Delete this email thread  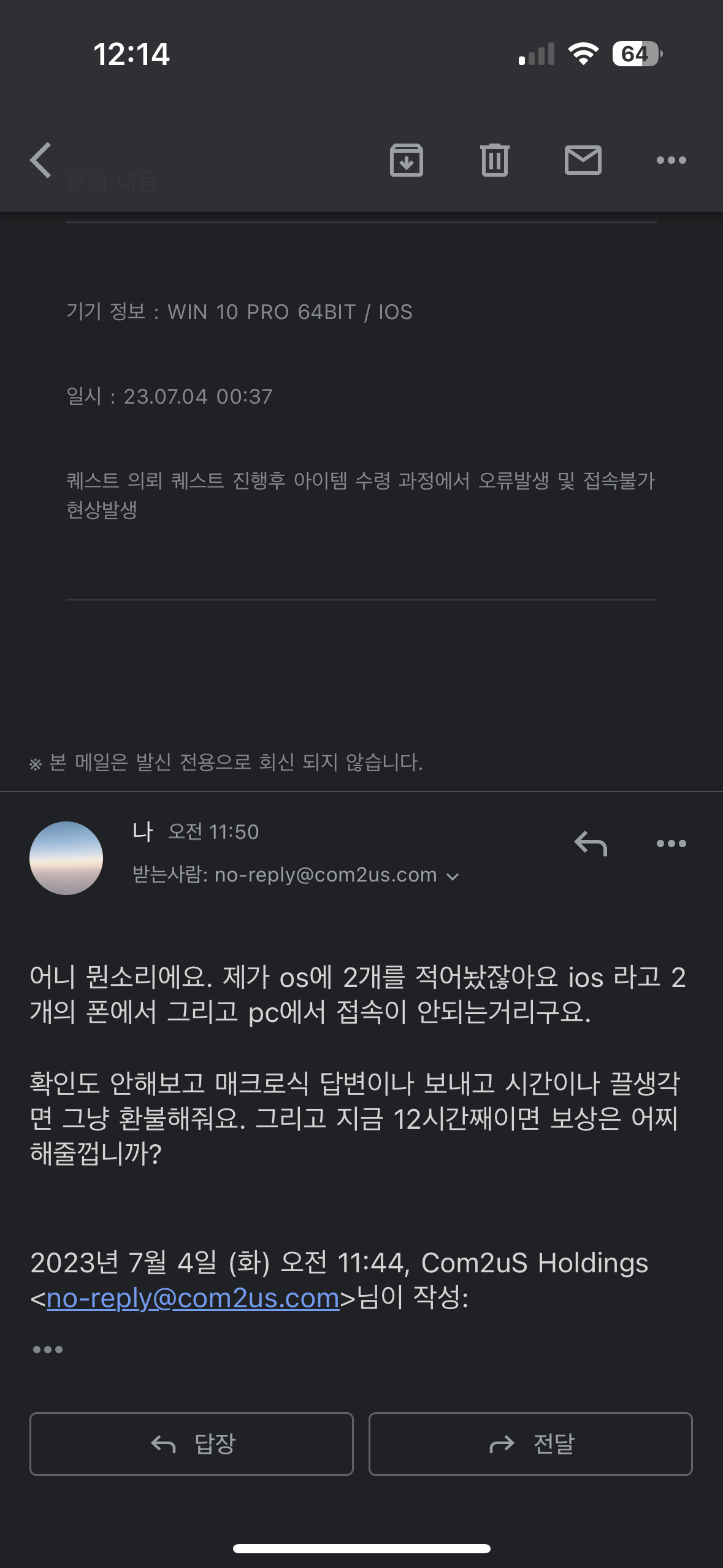point(495,160)
